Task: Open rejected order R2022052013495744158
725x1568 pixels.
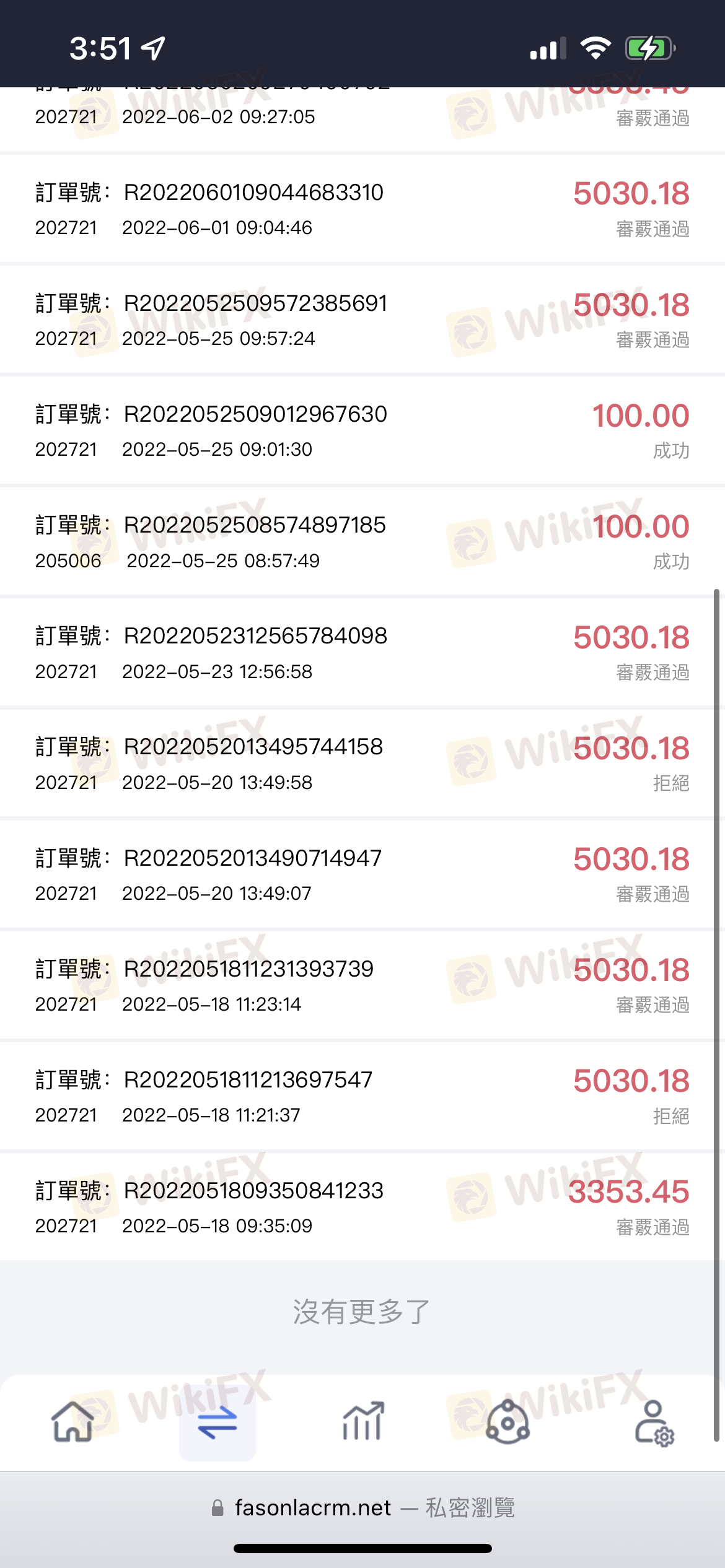Action: (362, 764)
